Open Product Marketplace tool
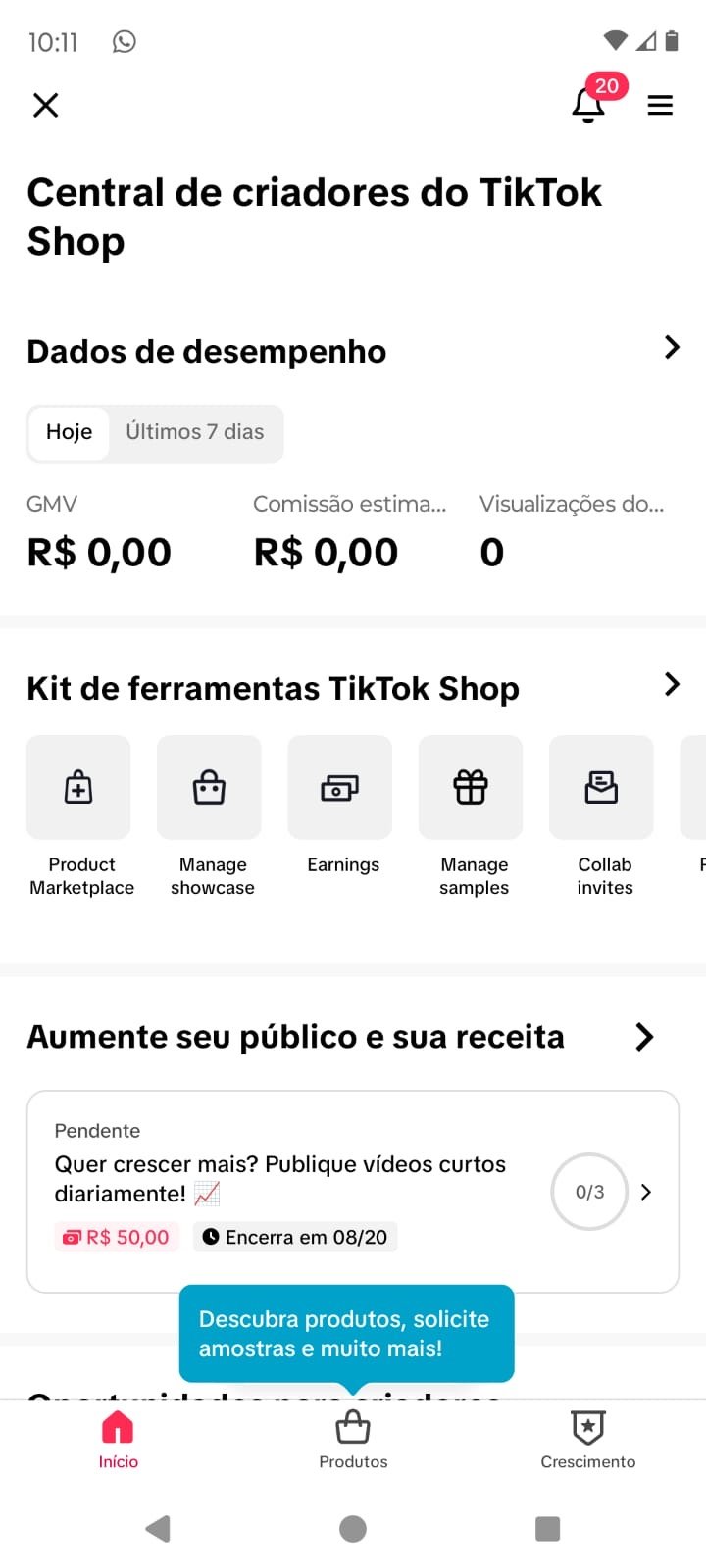 pos(79,816)
